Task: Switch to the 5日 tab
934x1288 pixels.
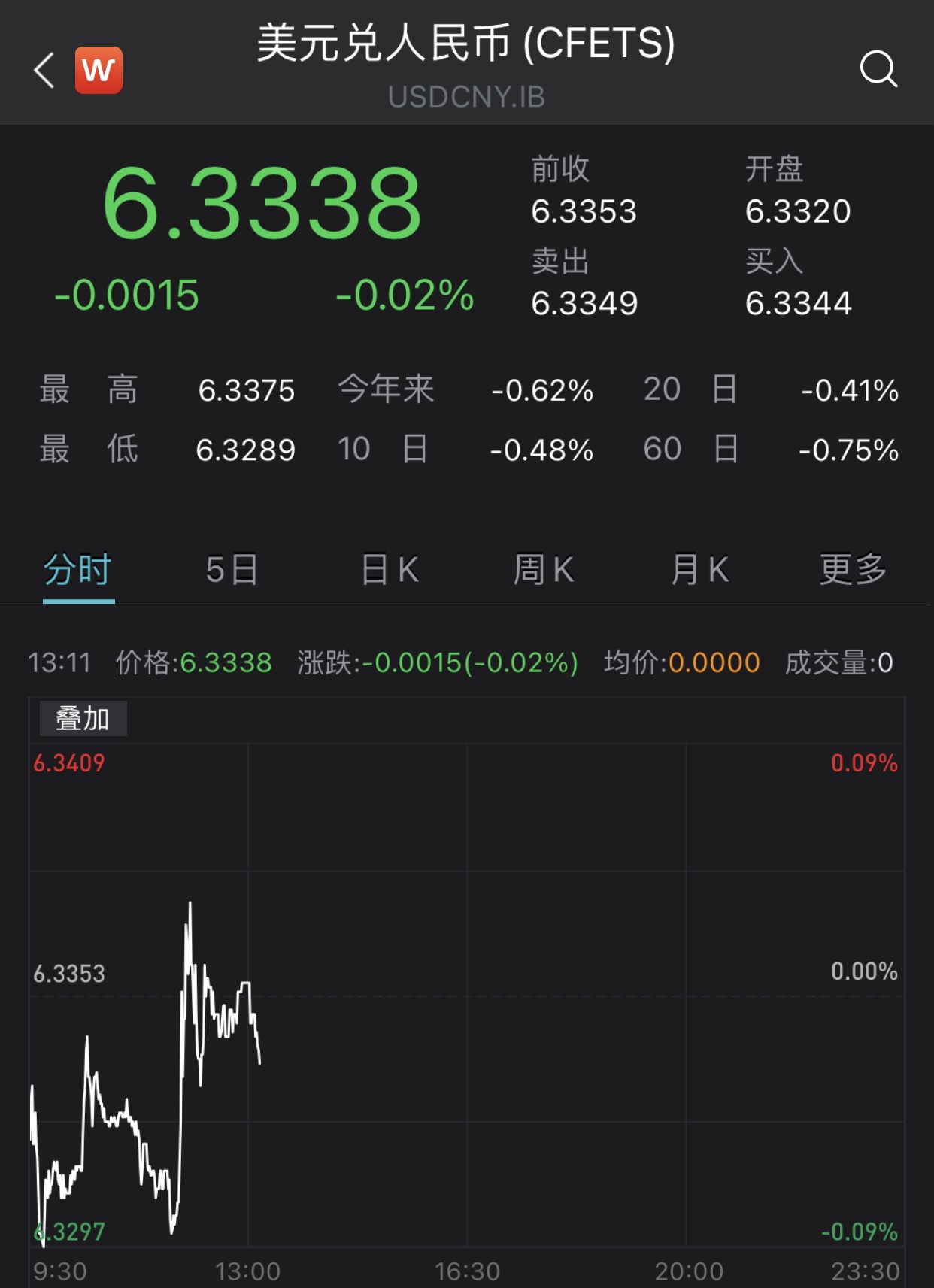Action: 231,570
